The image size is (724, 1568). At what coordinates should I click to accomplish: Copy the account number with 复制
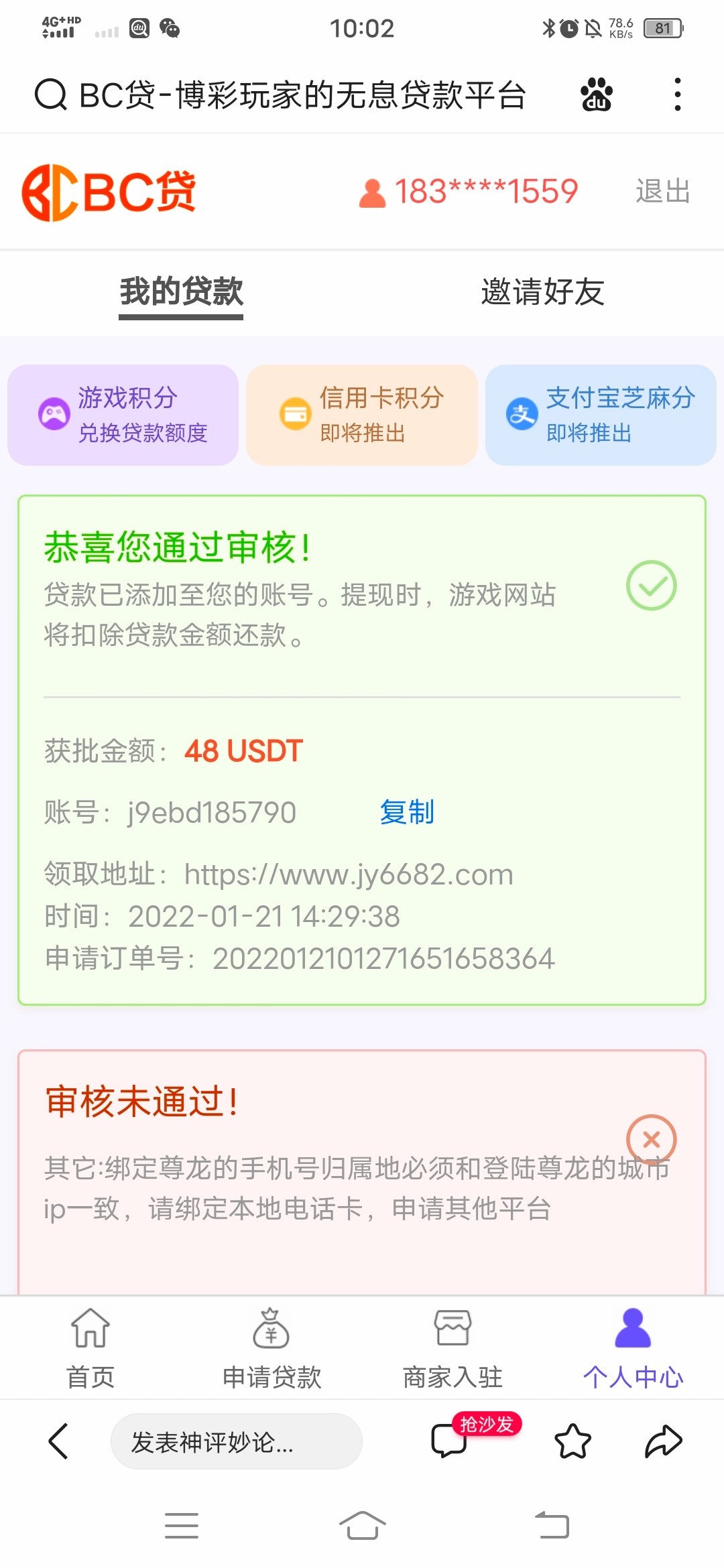coord(407,812)
